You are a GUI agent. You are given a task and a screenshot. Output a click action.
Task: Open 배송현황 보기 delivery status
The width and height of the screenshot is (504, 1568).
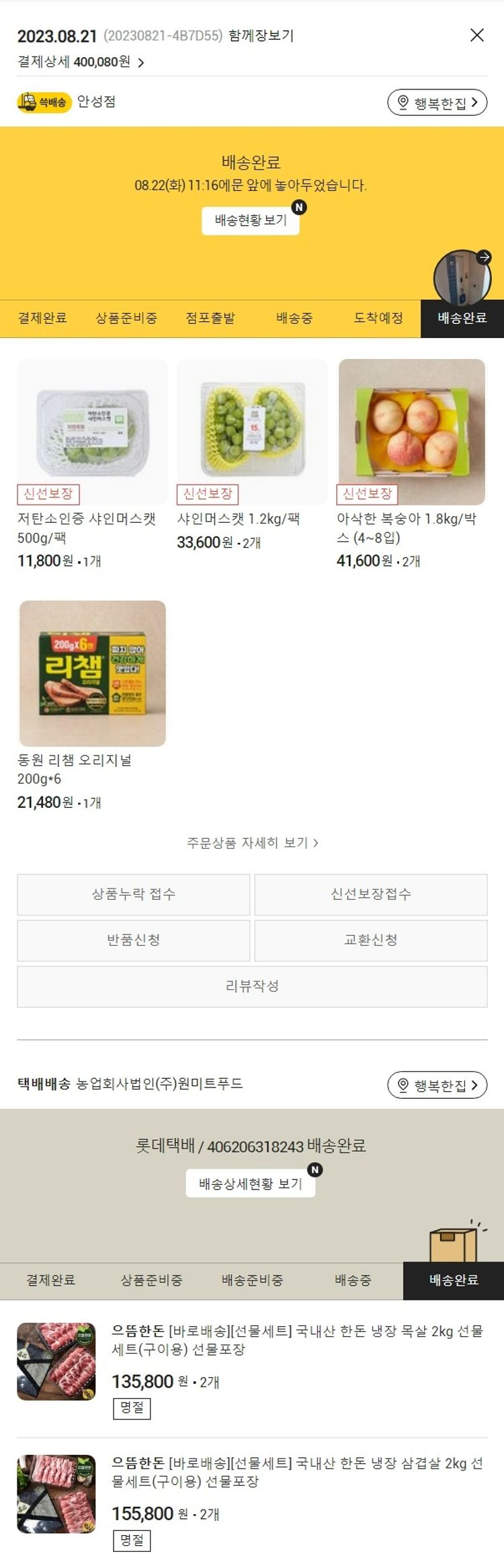251,220
